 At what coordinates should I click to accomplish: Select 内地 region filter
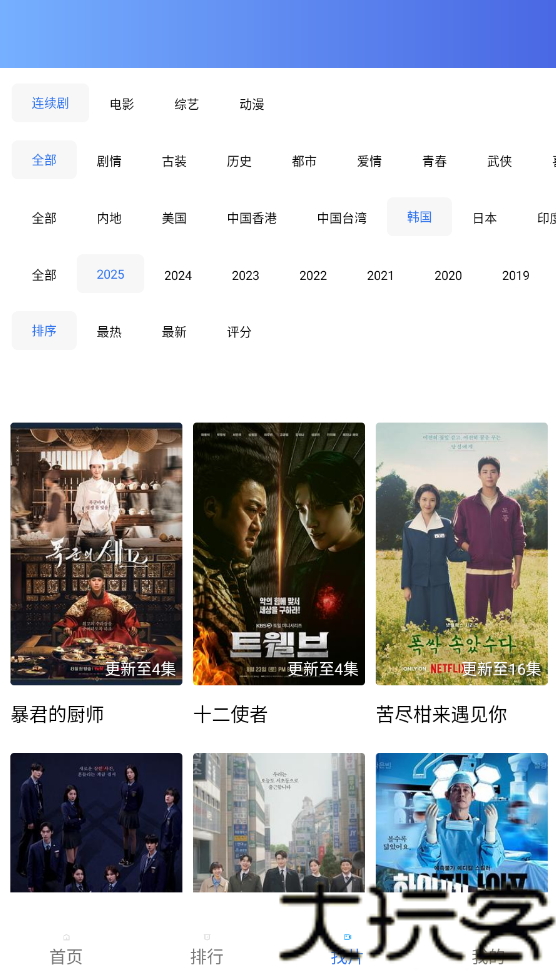coord(109,218)
